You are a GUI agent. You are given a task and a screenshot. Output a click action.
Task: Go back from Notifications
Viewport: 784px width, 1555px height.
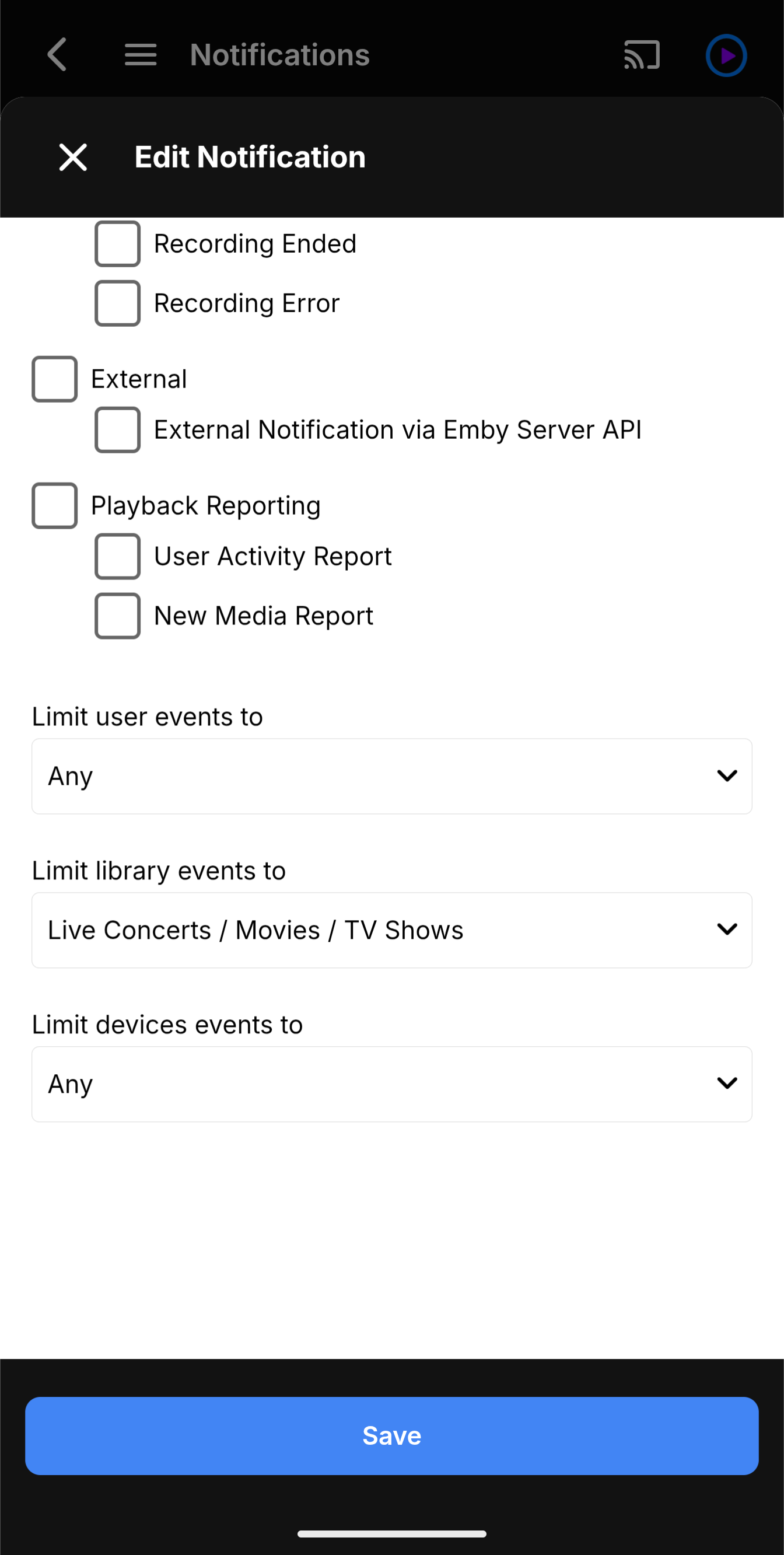pos(57,55)
